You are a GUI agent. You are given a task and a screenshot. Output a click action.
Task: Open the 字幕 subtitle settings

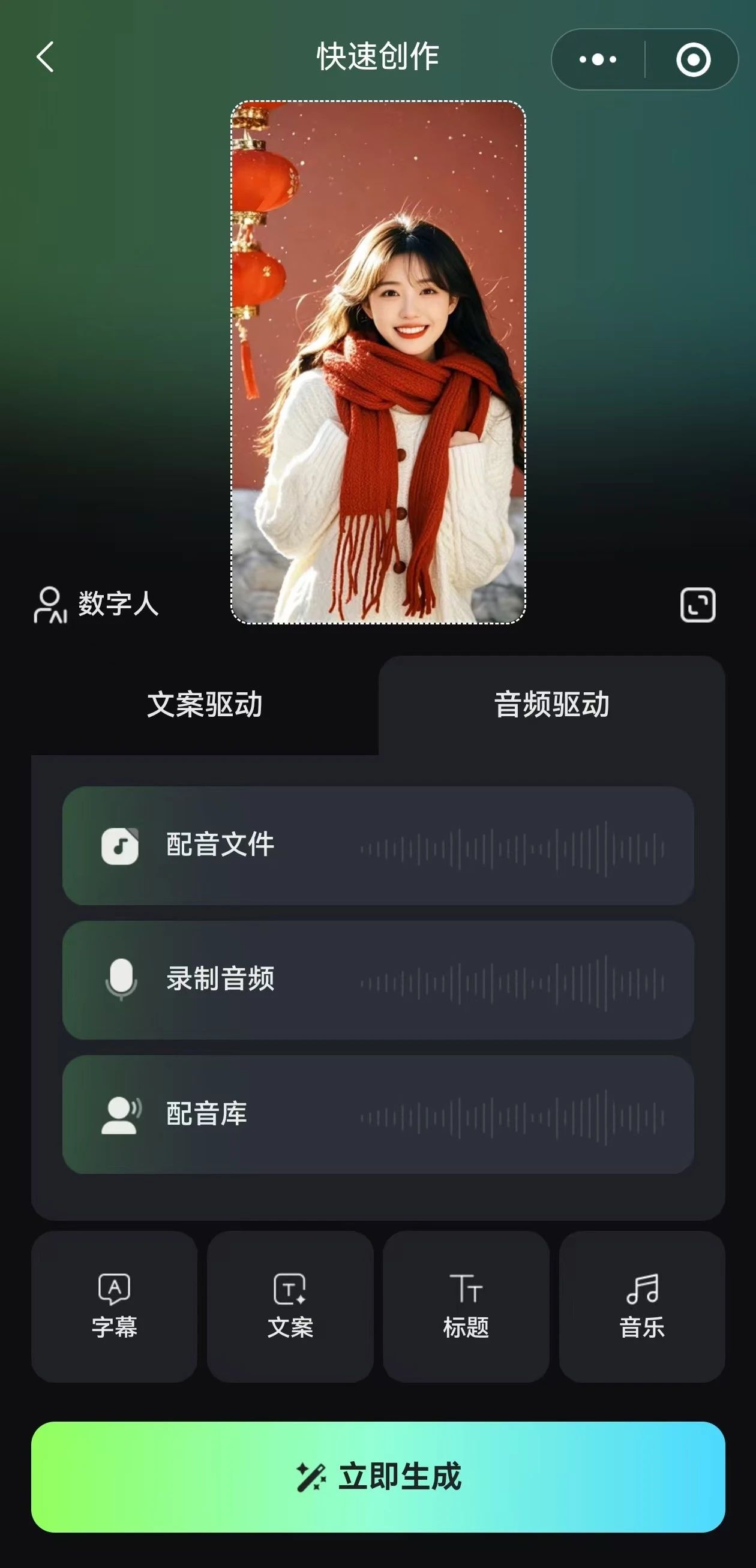[115, 1306]
